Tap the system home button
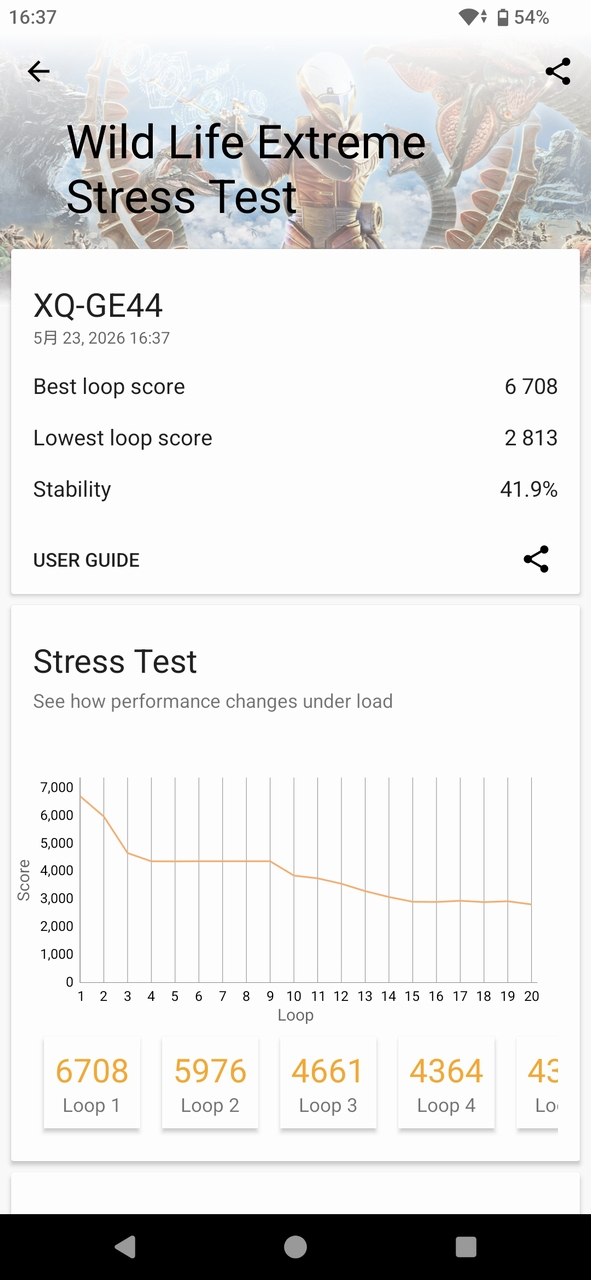 coord(295,1246)
